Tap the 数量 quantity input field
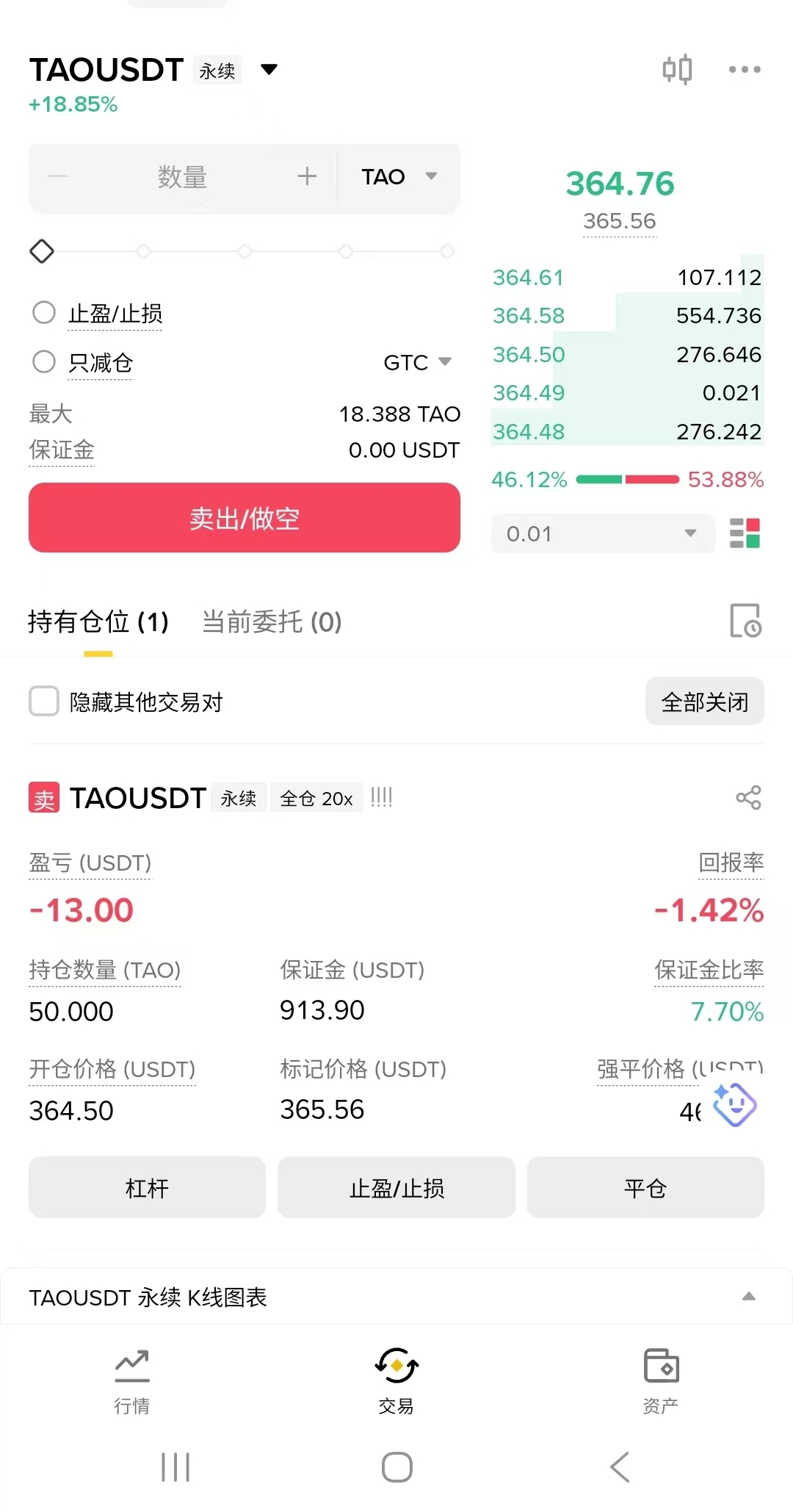The width and height of the screenshot is (793, 1512). click(x=182, y=177)
